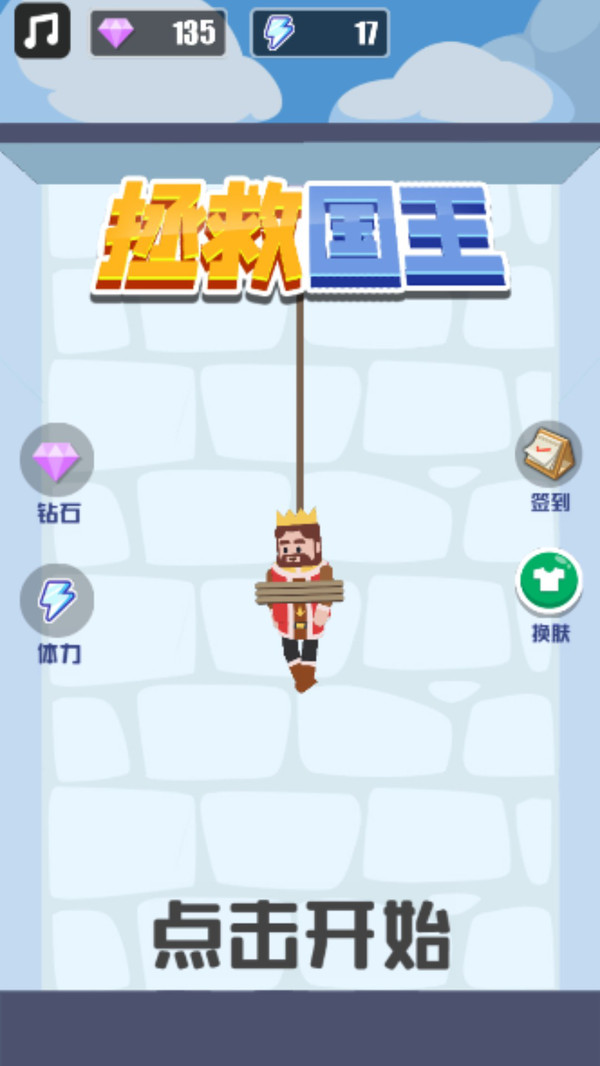Viewport: 600px width, 1066px height.
Task: Open the 体力 energy button
Action: click(x=57, y=601)
